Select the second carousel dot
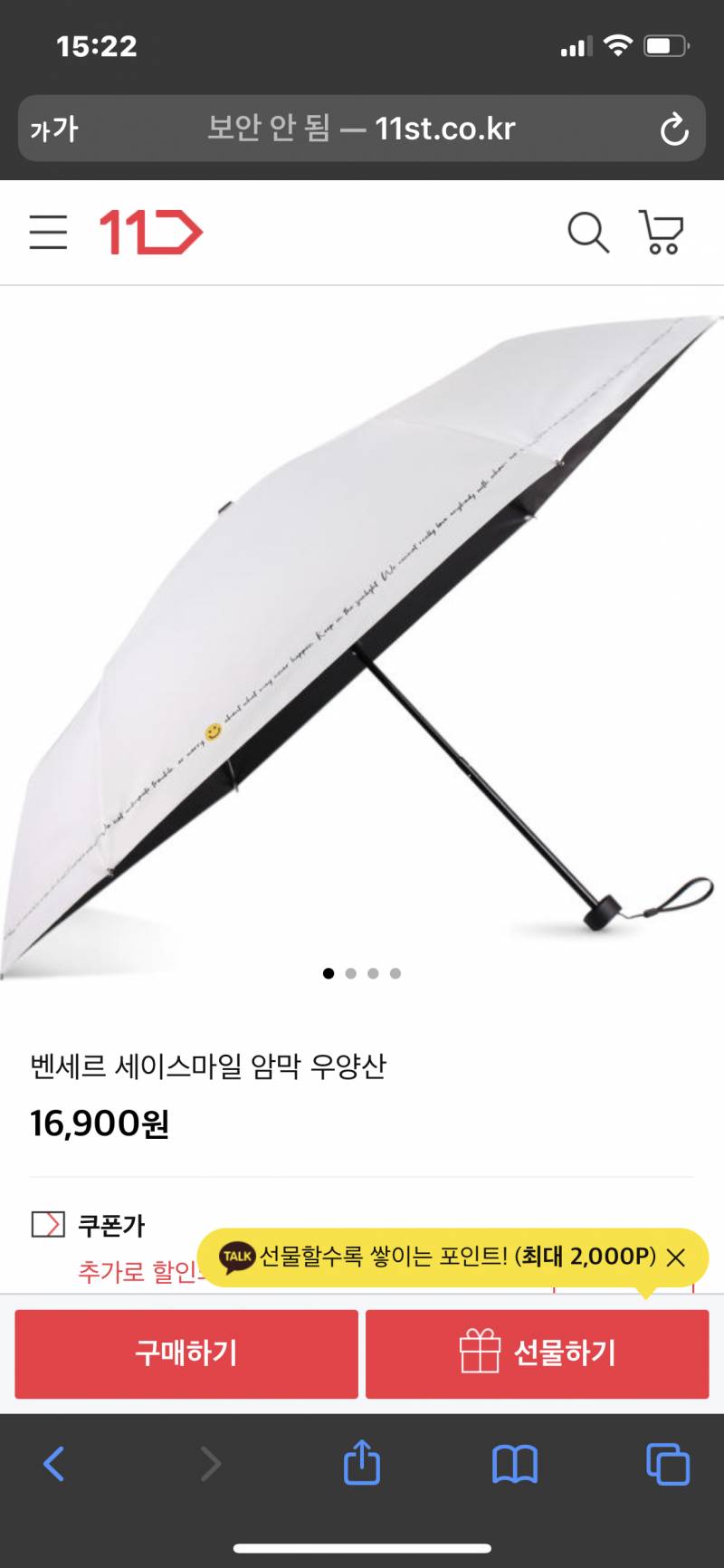The image size is (724, 1568). (x=350, y=973)
